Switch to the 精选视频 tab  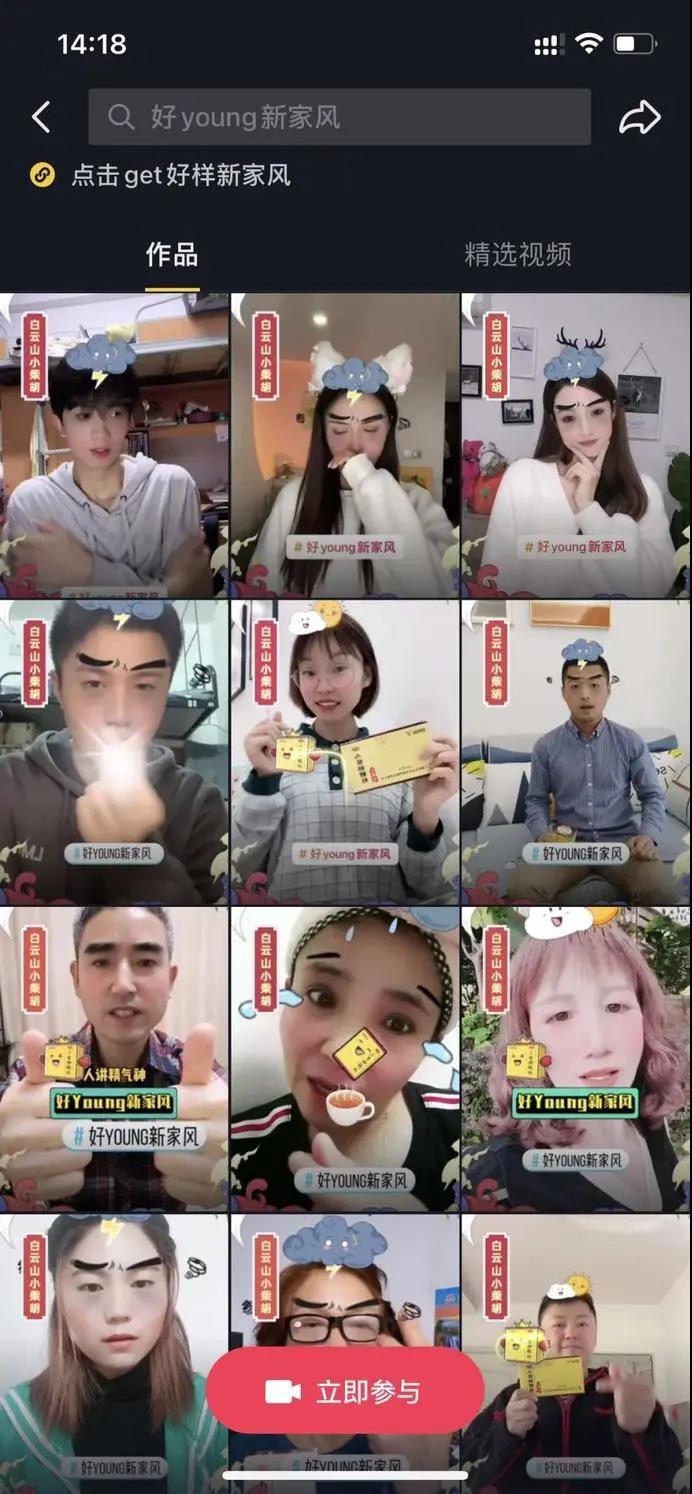[x=518, y=254]
